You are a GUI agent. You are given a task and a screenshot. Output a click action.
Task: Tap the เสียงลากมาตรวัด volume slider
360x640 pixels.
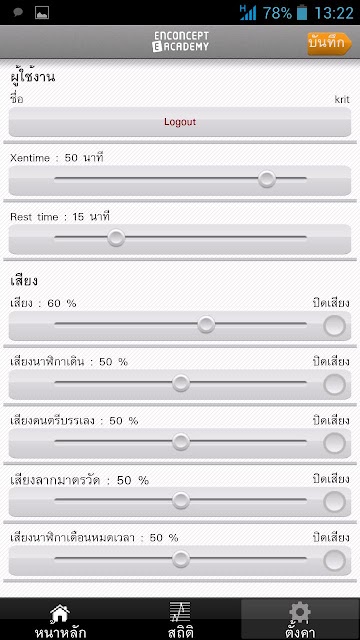pos(180,500)
